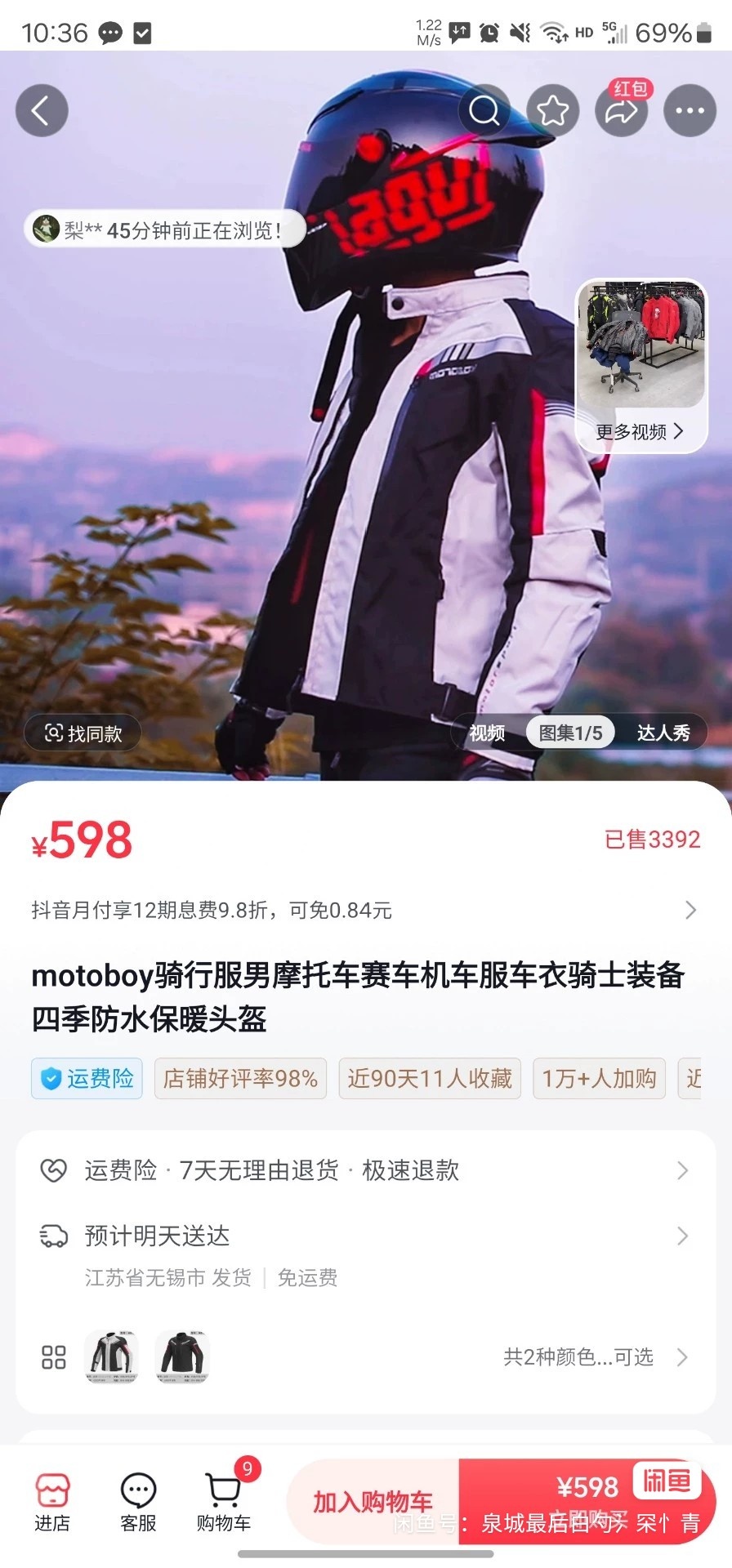The width and height of the screenshot is (732, 1568).
Task: Select the white-grey jacket color thumbnail
Action: [x=112, y=1357]
